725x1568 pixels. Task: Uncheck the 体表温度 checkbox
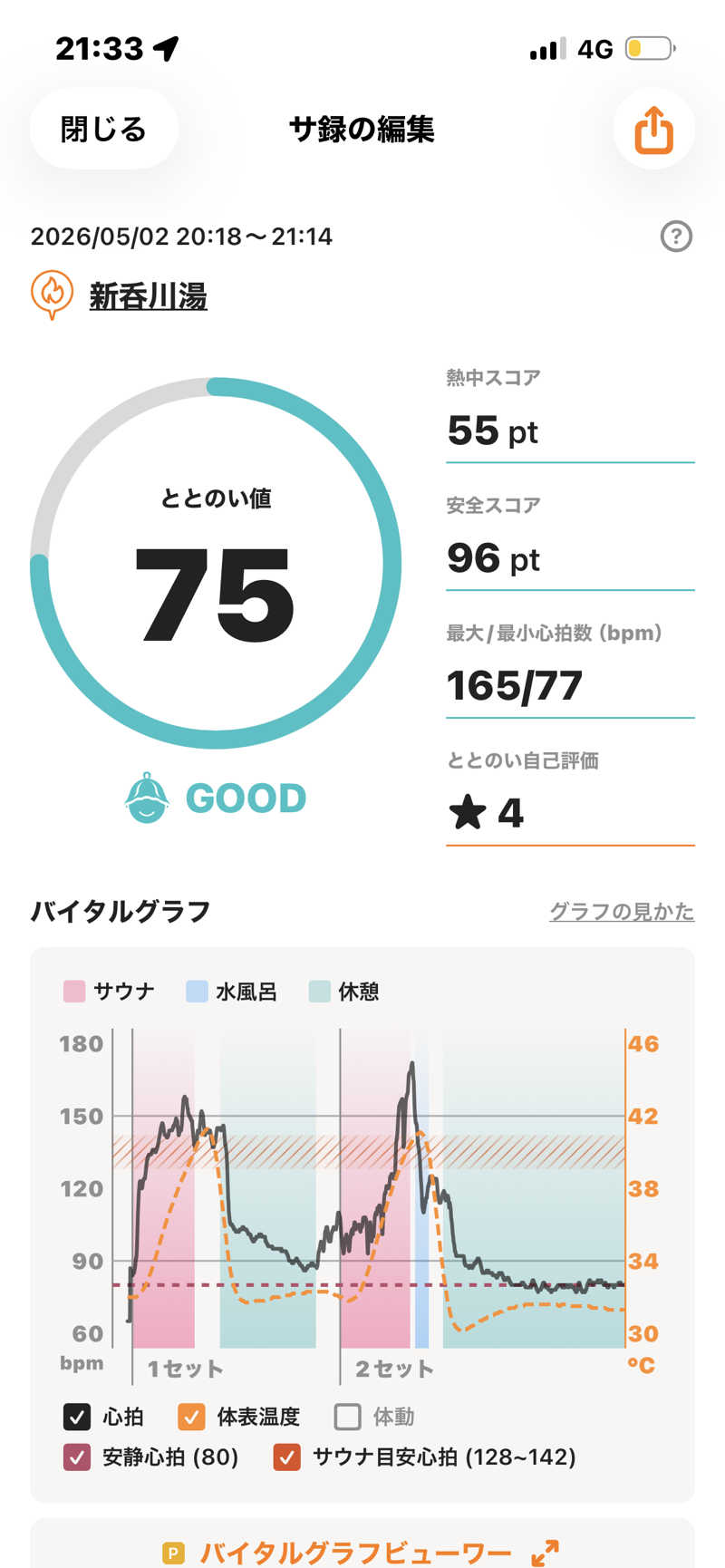191,1417
